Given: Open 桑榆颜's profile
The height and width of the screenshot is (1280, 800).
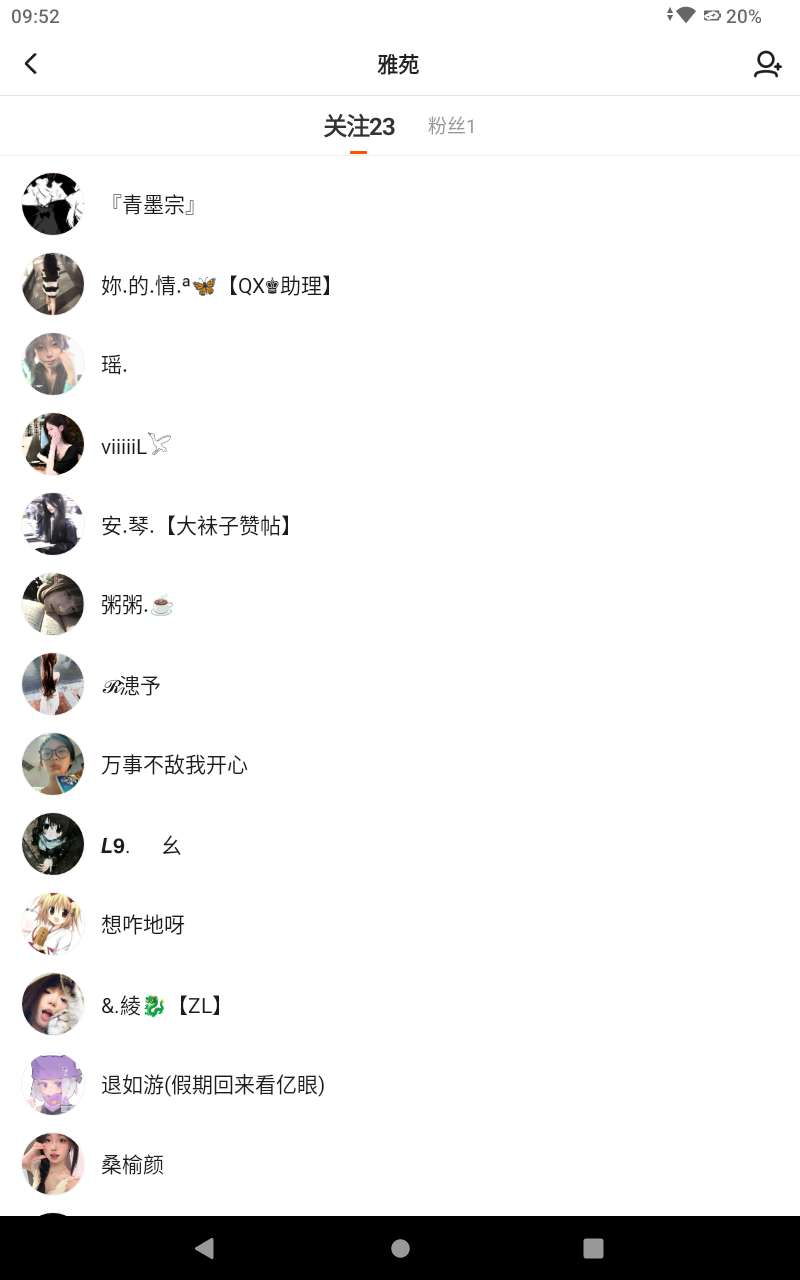Looking at the screenshot, I should click(x=132, y=1165).
